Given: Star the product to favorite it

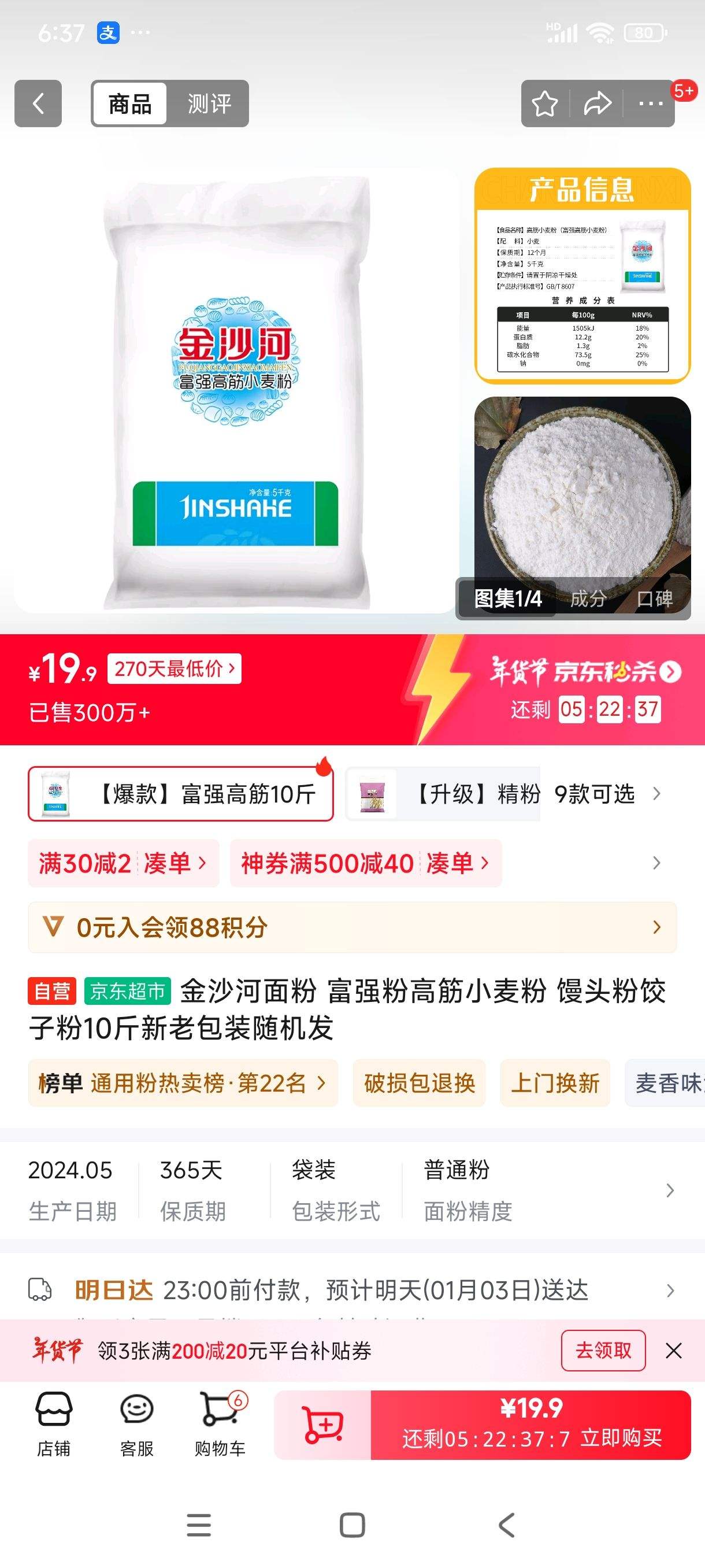Looking at the screenshot, I should coord(546,103).
